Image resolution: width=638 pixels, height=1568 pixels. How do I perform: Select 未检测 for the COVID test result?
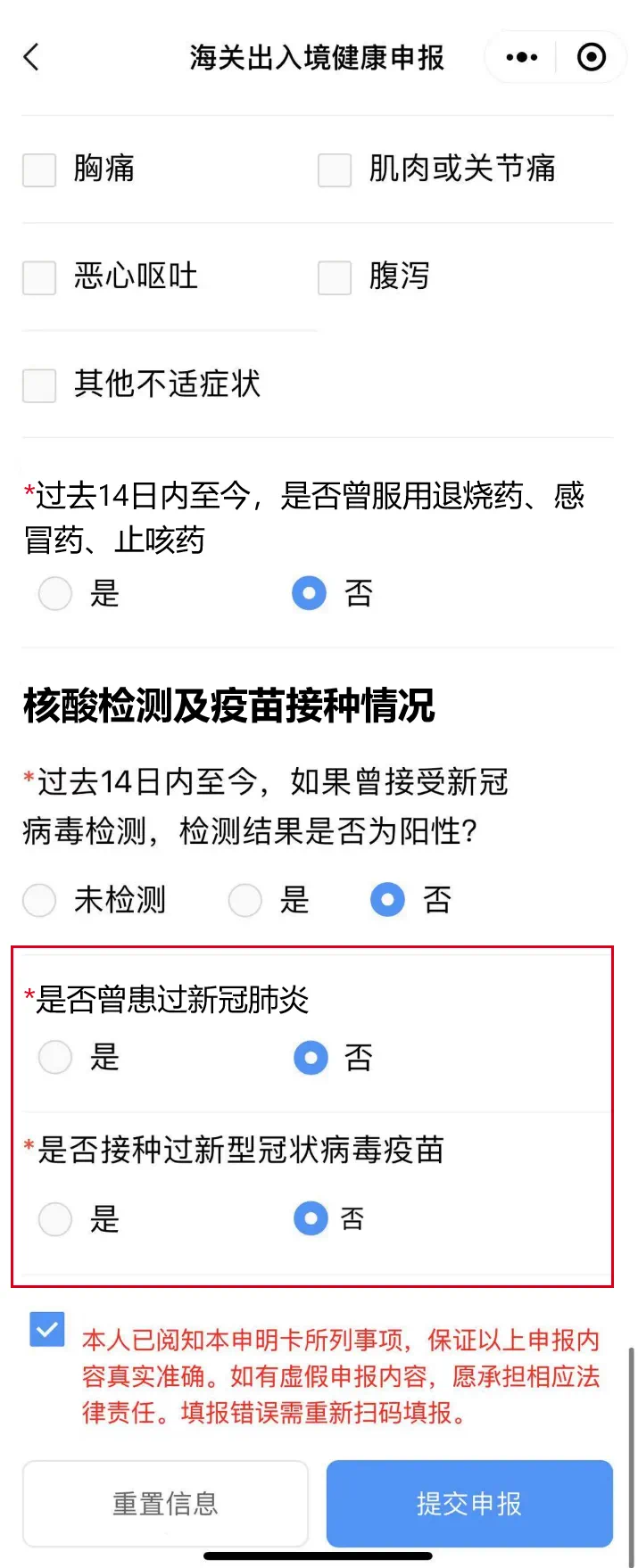(x=39, y=900)
